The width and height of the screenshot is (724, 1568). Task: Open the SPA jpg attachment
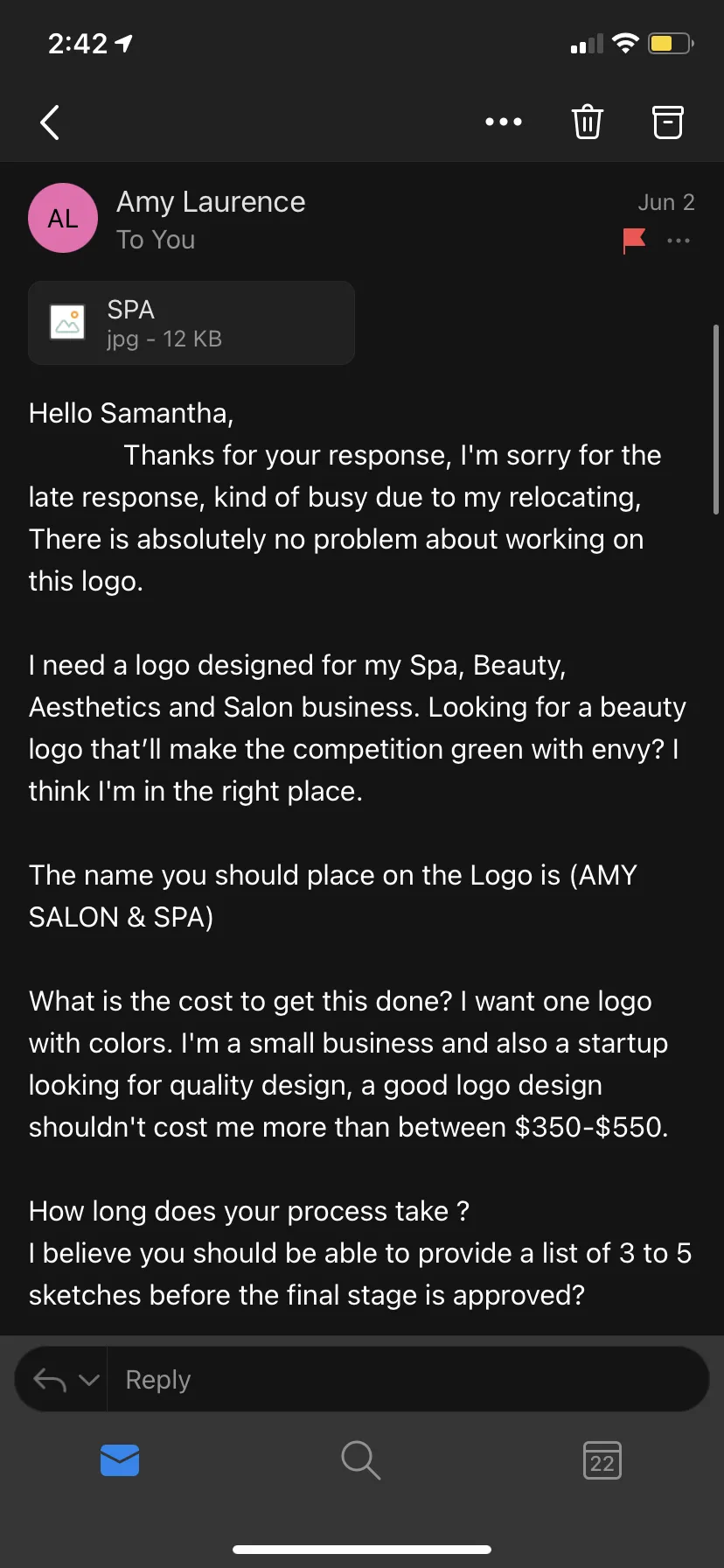pyautogui.click(x=191, y=323)
